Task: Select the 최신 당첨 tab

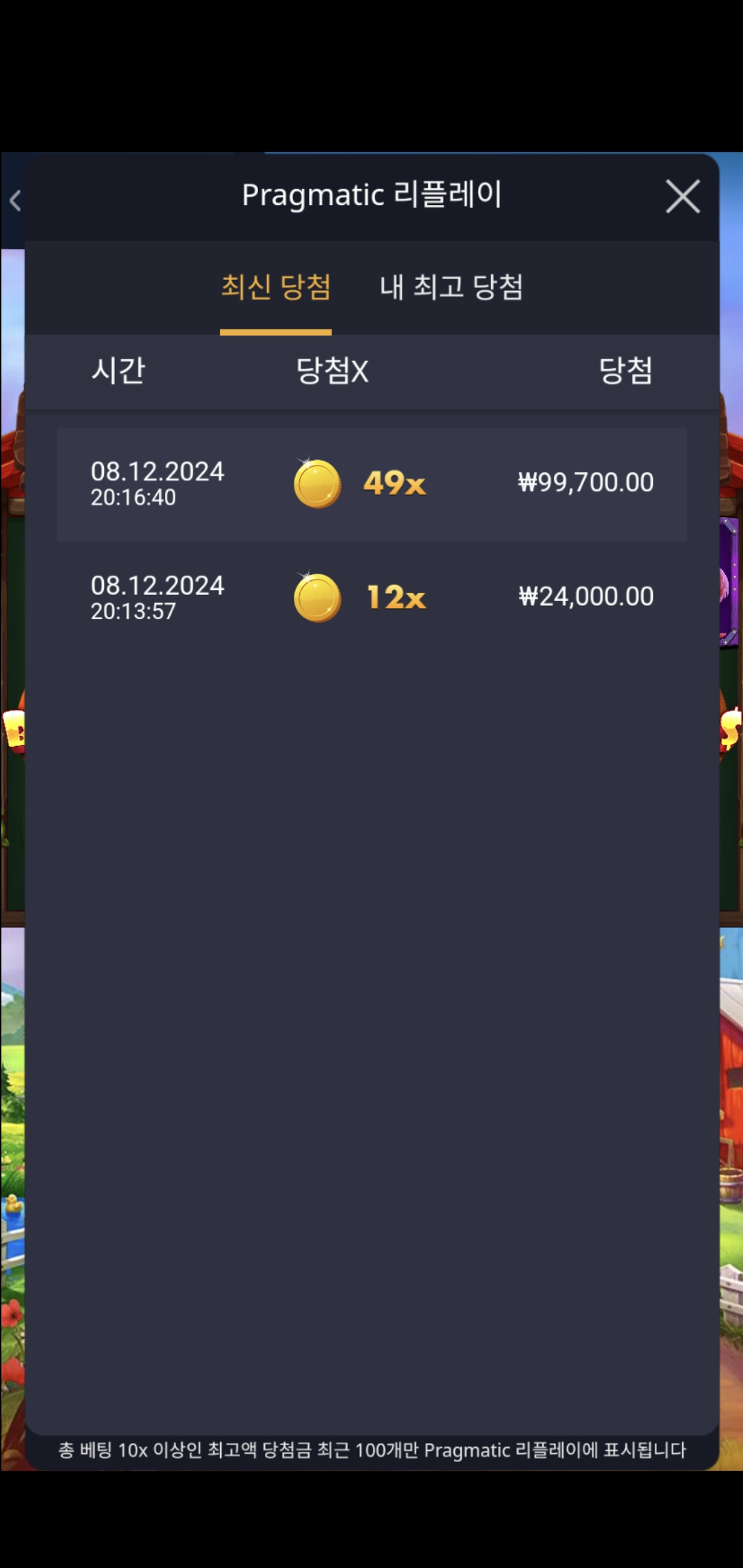Action: tap(276, 287)
